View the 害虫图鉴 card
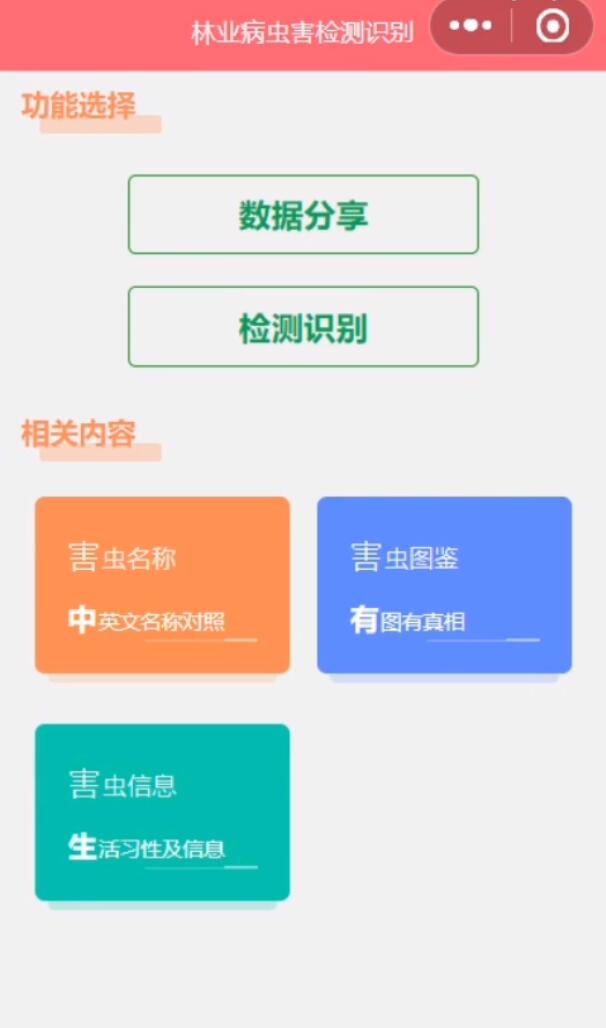Screen dimensions: 606x1028 [x=444, y=585]
